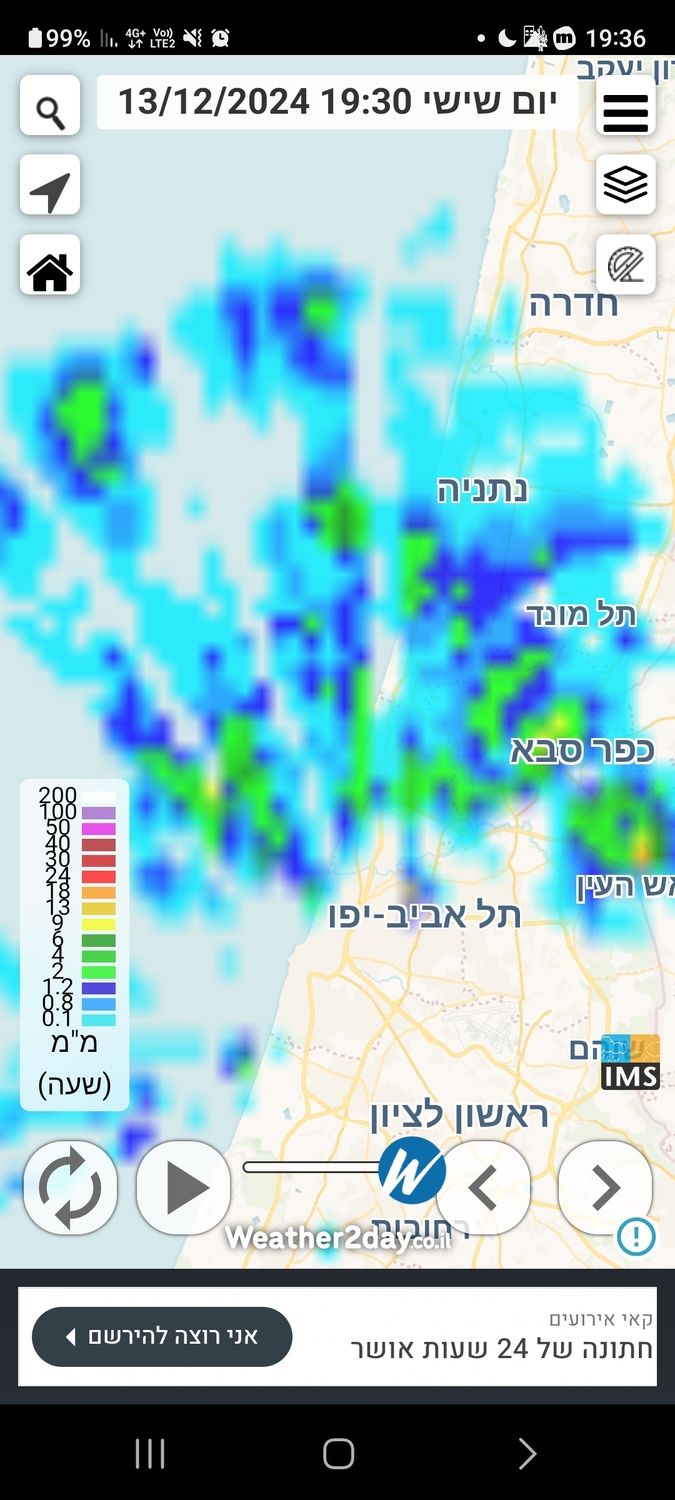This screenshot has height=1500, width=675.
Task: Open the map layers selector
Action: (626, 185)
